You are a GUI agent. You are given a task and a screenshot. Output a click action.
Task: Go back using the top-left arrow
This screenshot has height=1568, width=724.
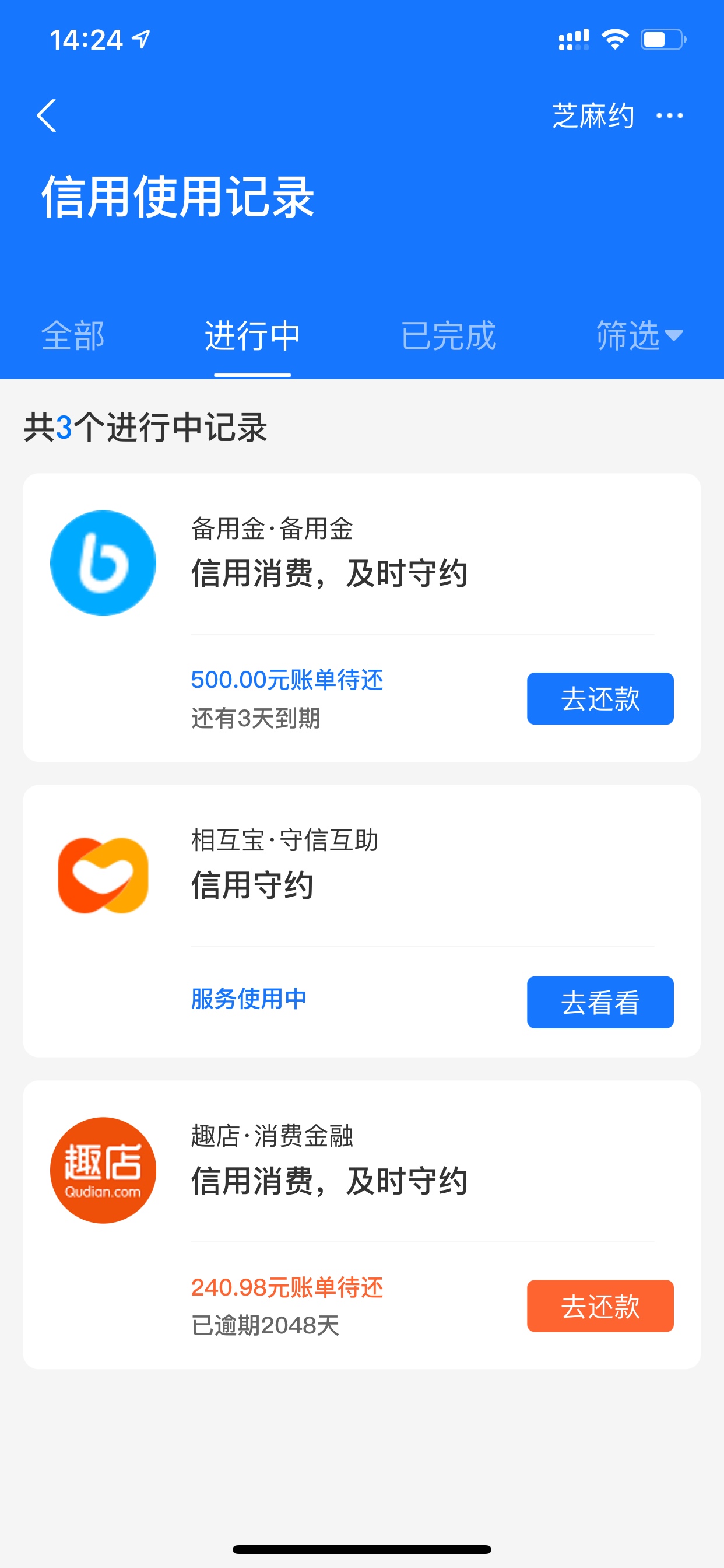pos(46,116)
